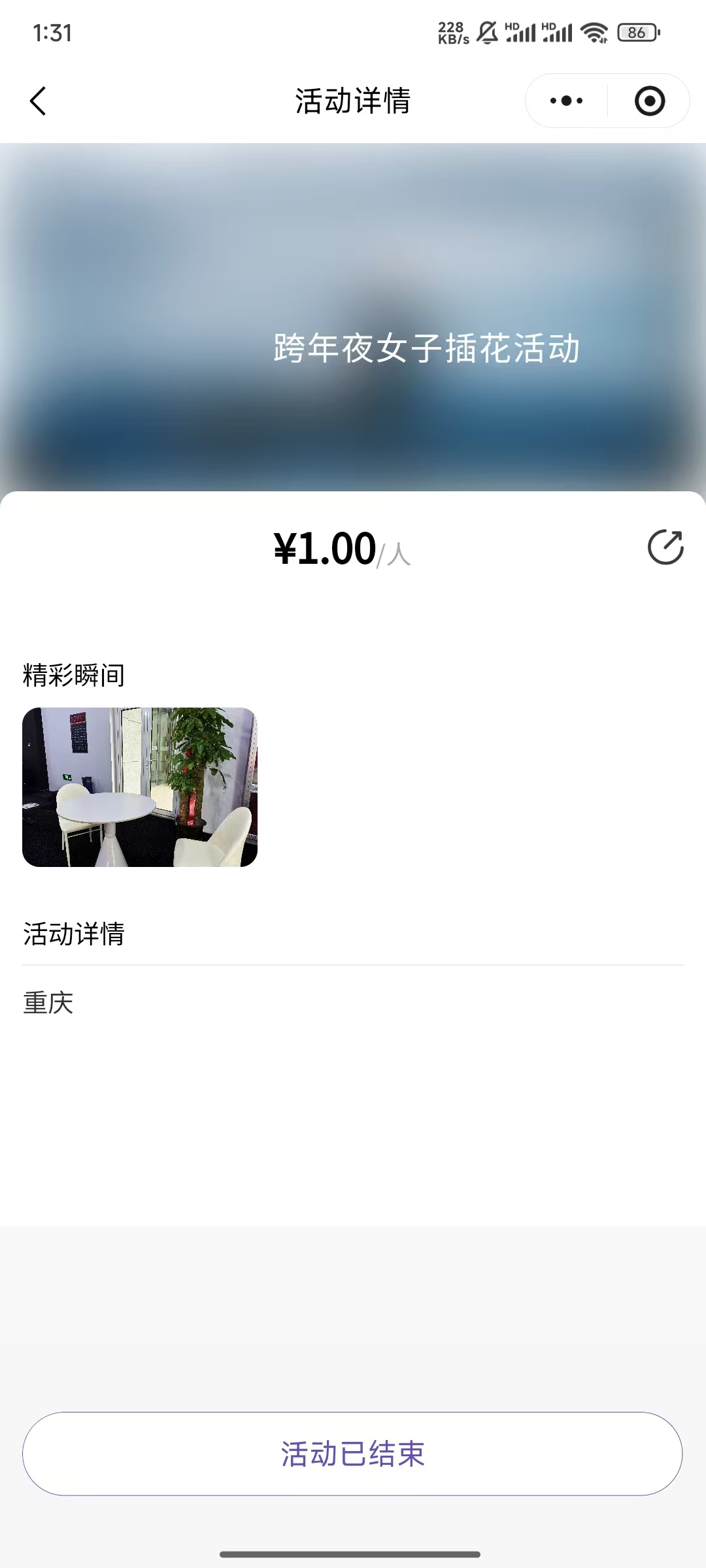Share this activity
706x1568 pixels.
click(665, 547)
